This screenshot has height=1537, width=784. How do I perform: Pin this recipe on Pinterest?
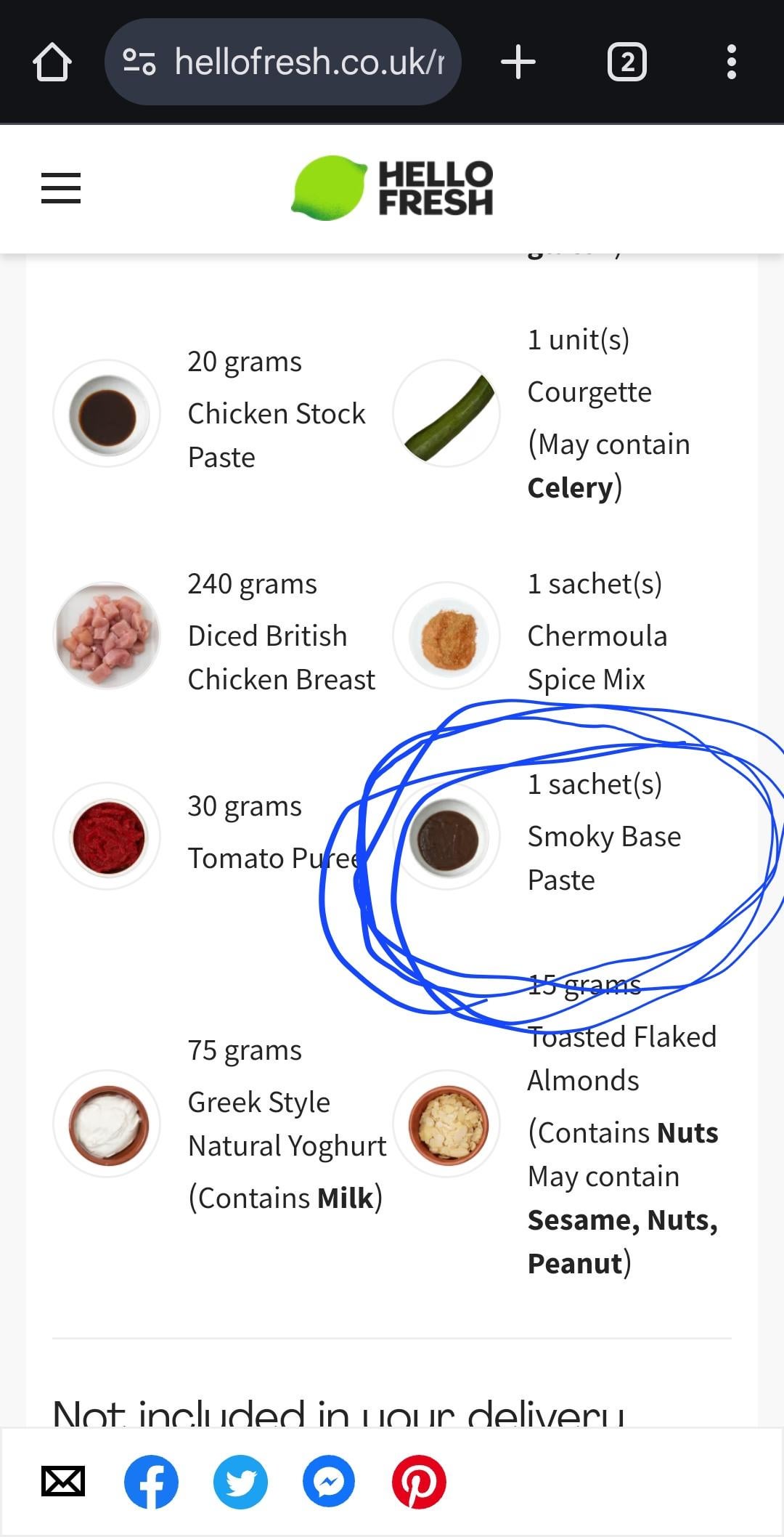pyautogui.click(x=419, y=1481)
